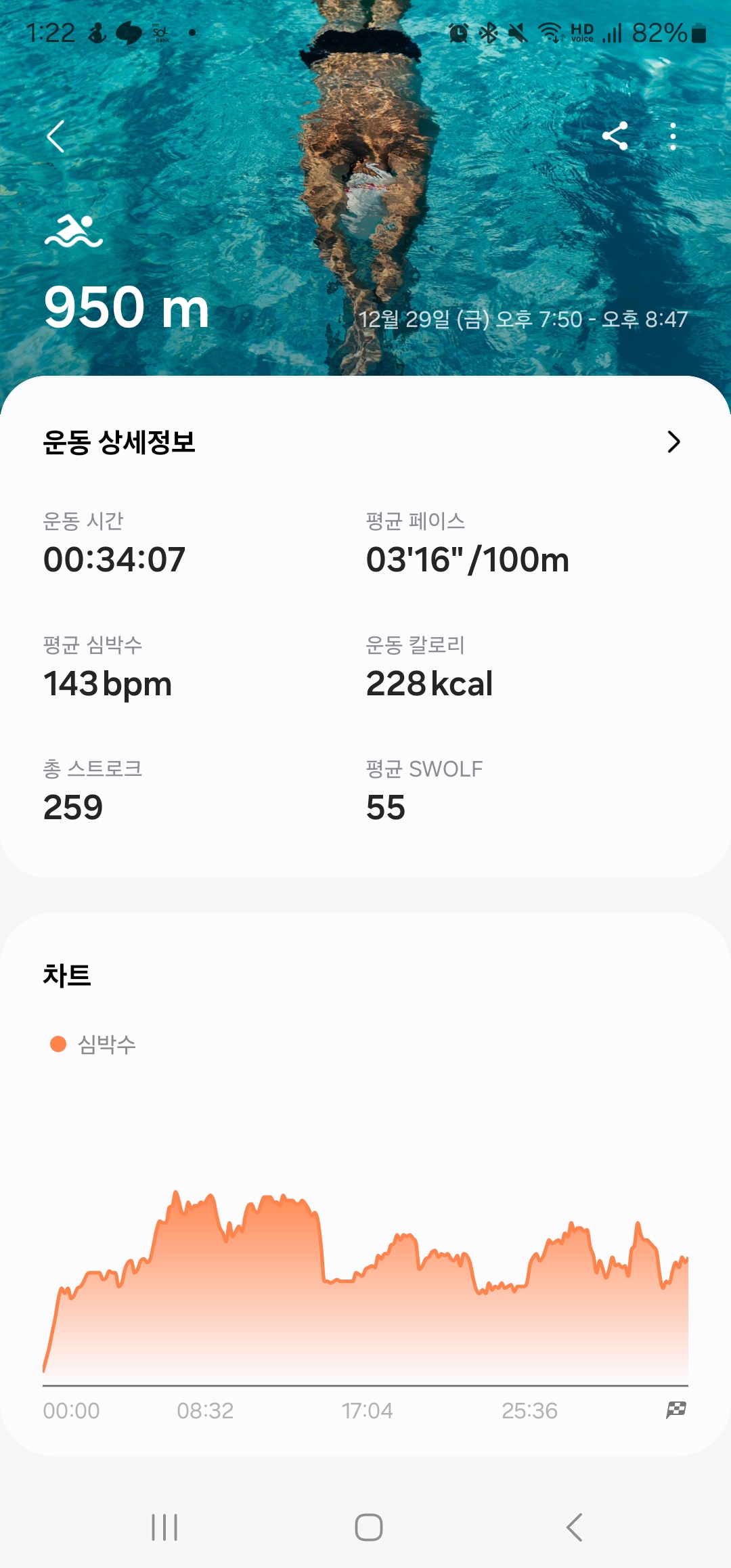731x1568 pixels.
Task: Tap the system back button
Action: point(574,1527)
